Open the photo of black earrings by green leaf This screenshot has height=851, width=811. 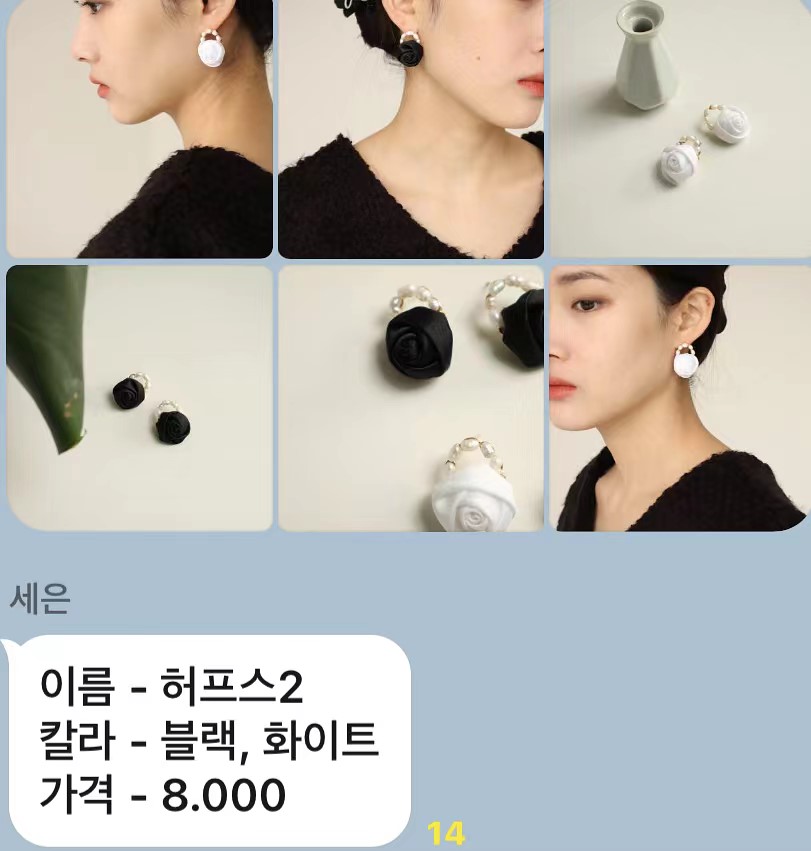139,398
